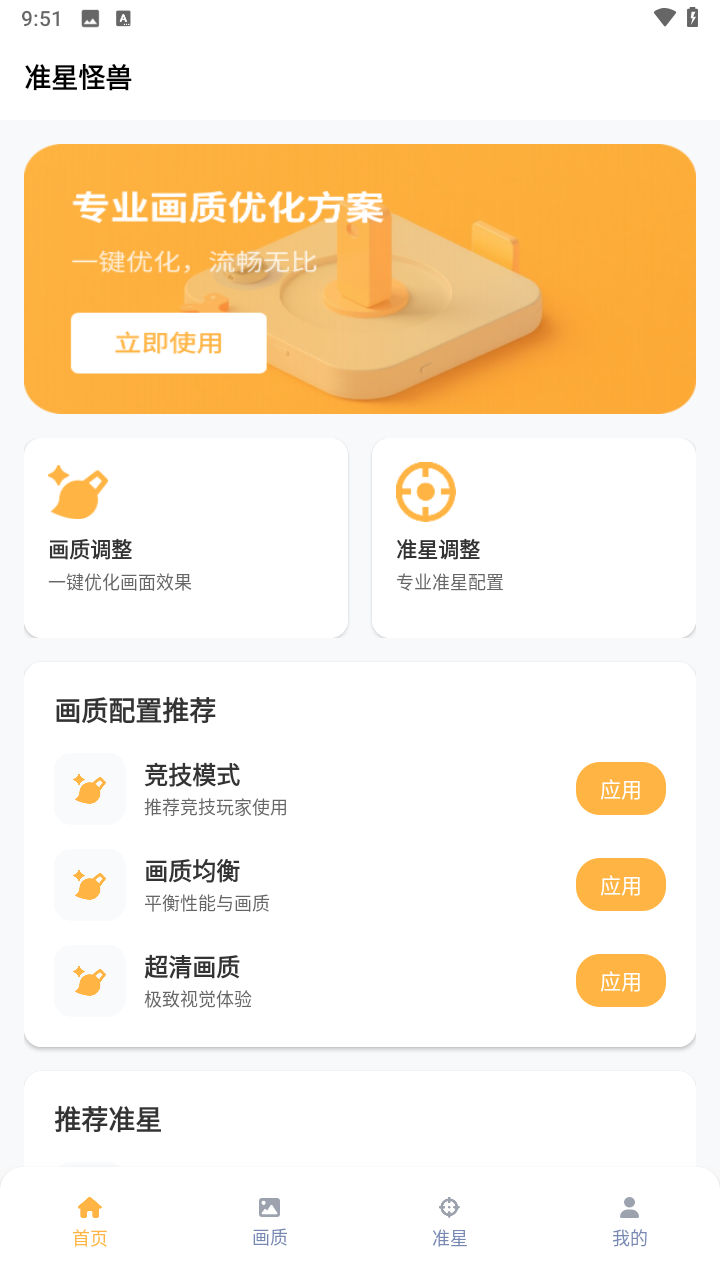The width and height of the screenshot is (720, 1280).
Task: Click the 超清画质 list icon
Action: tap(89, 980)
